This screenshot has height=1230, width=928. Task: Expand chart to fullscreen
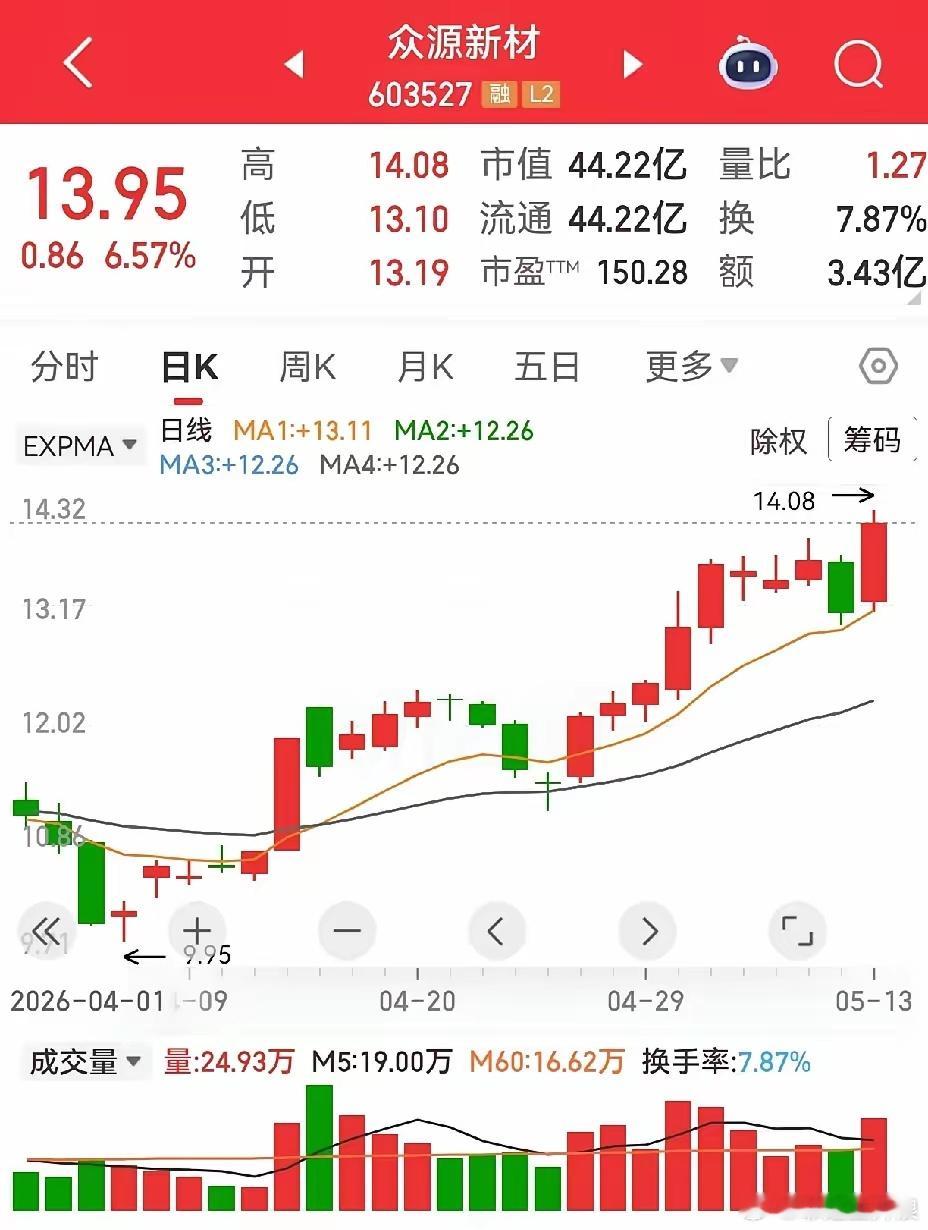[798, 931]
